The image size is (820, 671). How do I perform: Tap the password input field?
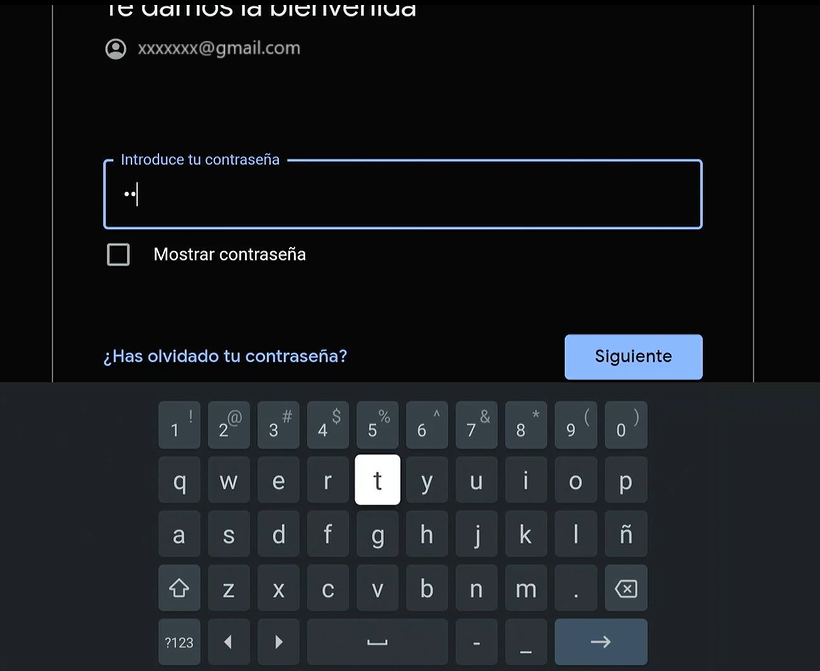(x=402, y=195)
